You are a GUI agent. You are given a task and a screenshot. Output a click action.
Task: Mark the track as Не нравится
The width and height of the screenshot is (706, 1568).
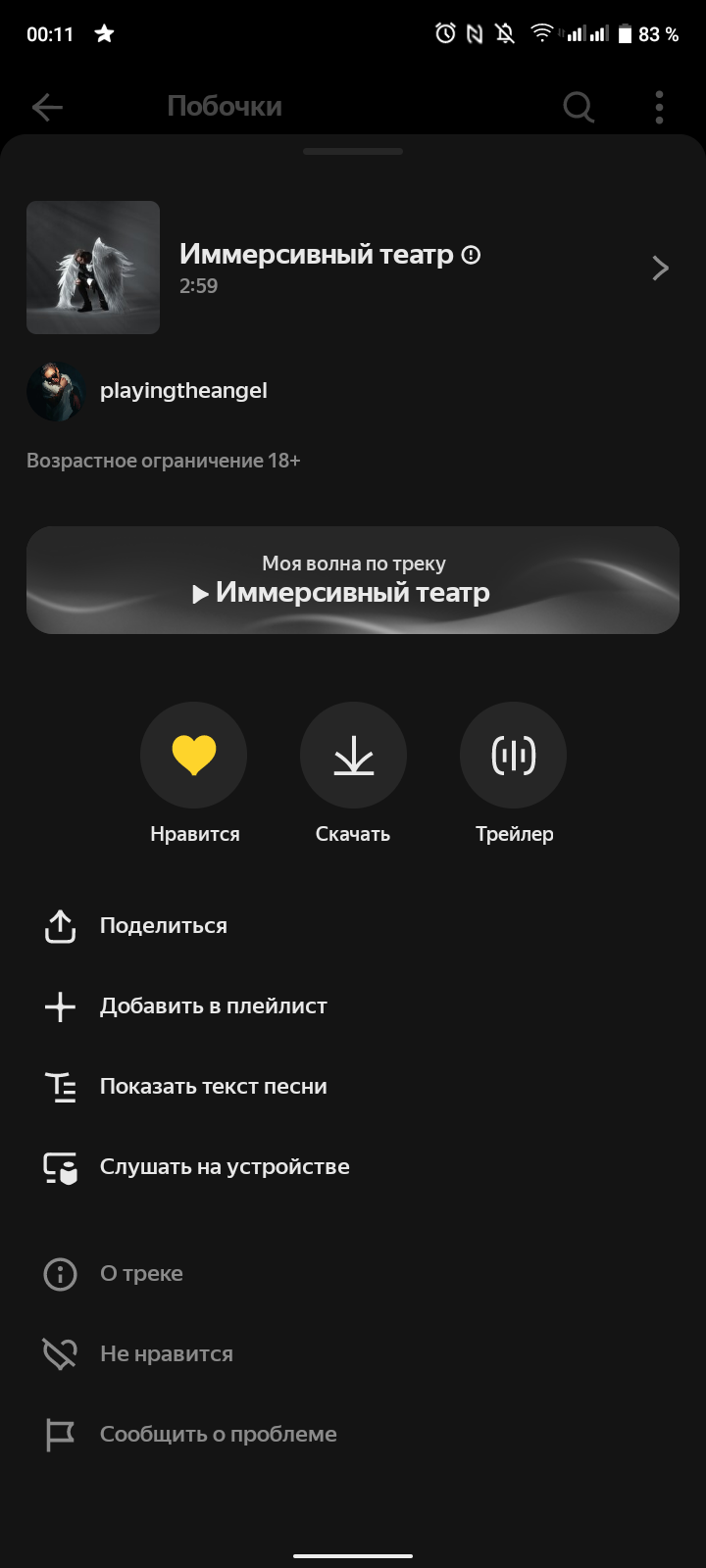click(166, 1354)
